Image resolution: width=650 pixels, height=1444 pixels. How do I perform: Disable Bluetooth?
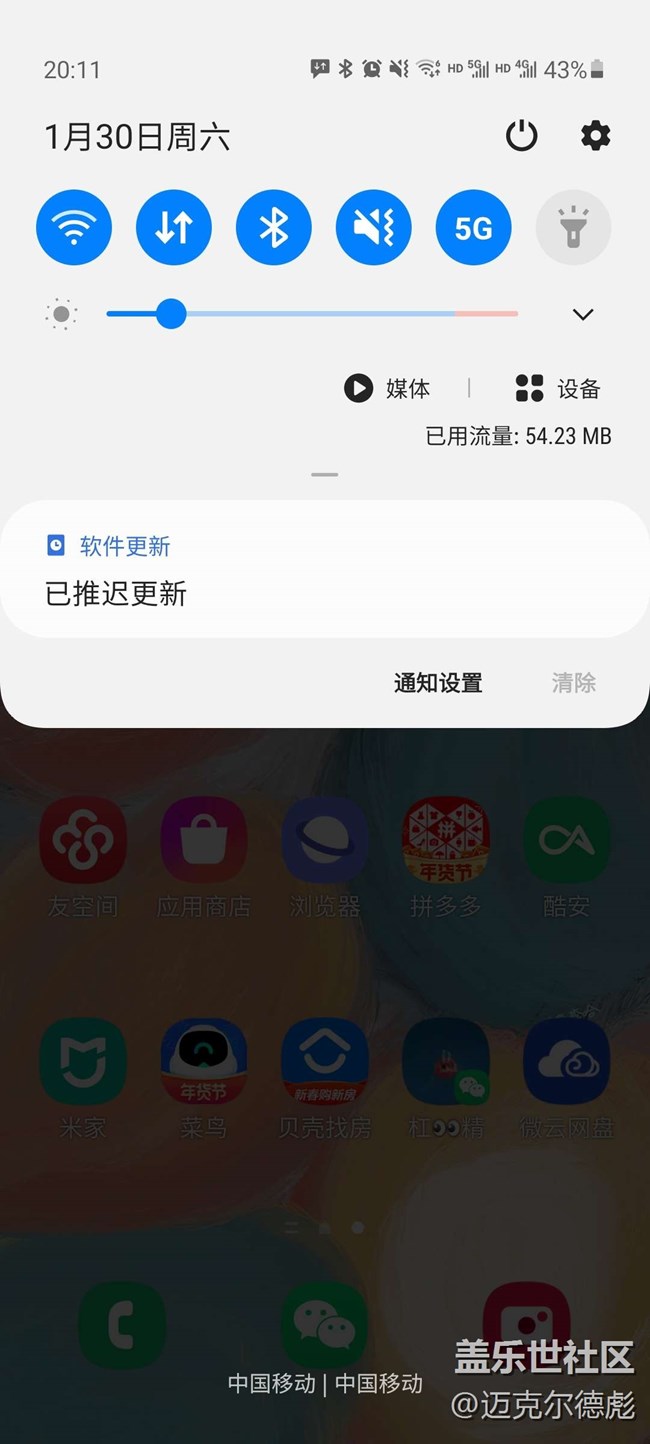[274, 228]
